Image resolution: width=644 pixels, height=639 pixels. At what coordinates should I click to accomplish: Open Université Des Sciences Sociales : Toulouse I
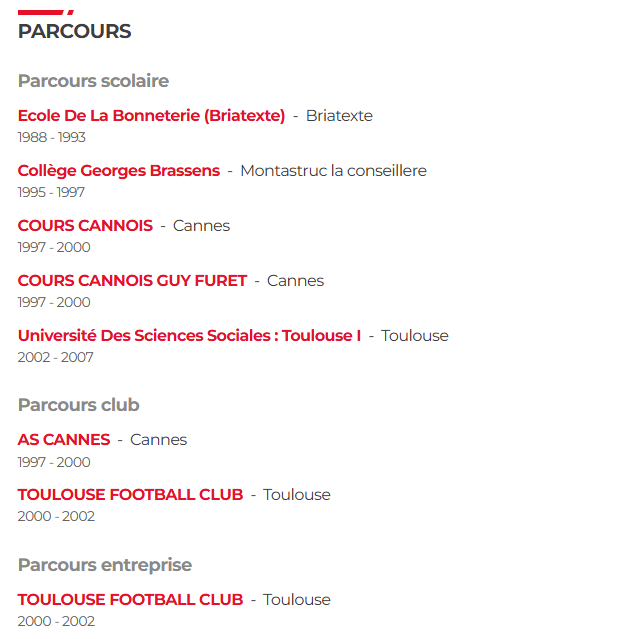point(189,336)
